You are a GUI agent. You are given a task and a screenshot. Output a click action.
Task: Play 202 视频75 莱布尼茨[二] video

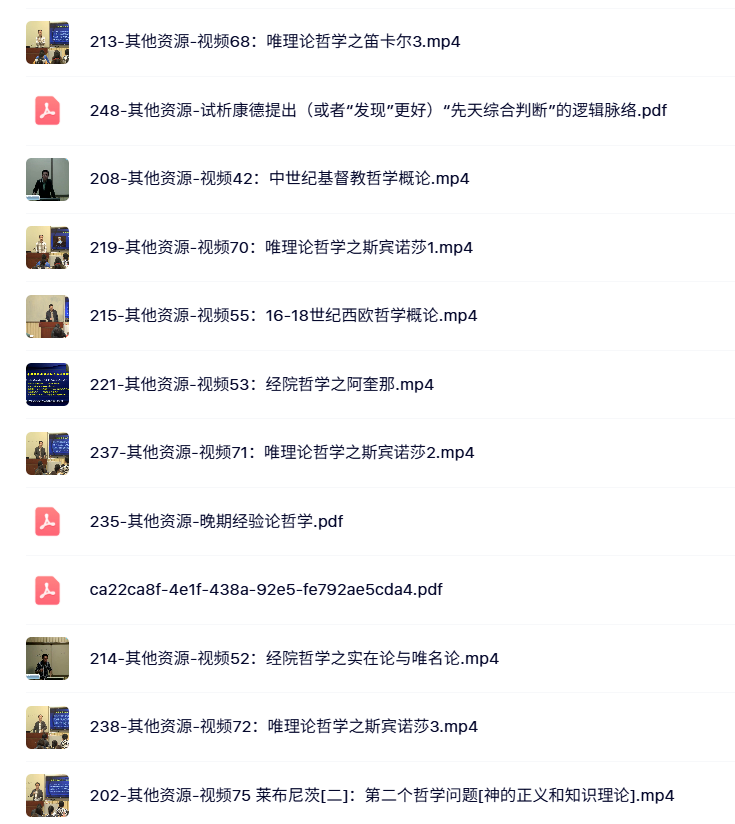click(381, 796)
